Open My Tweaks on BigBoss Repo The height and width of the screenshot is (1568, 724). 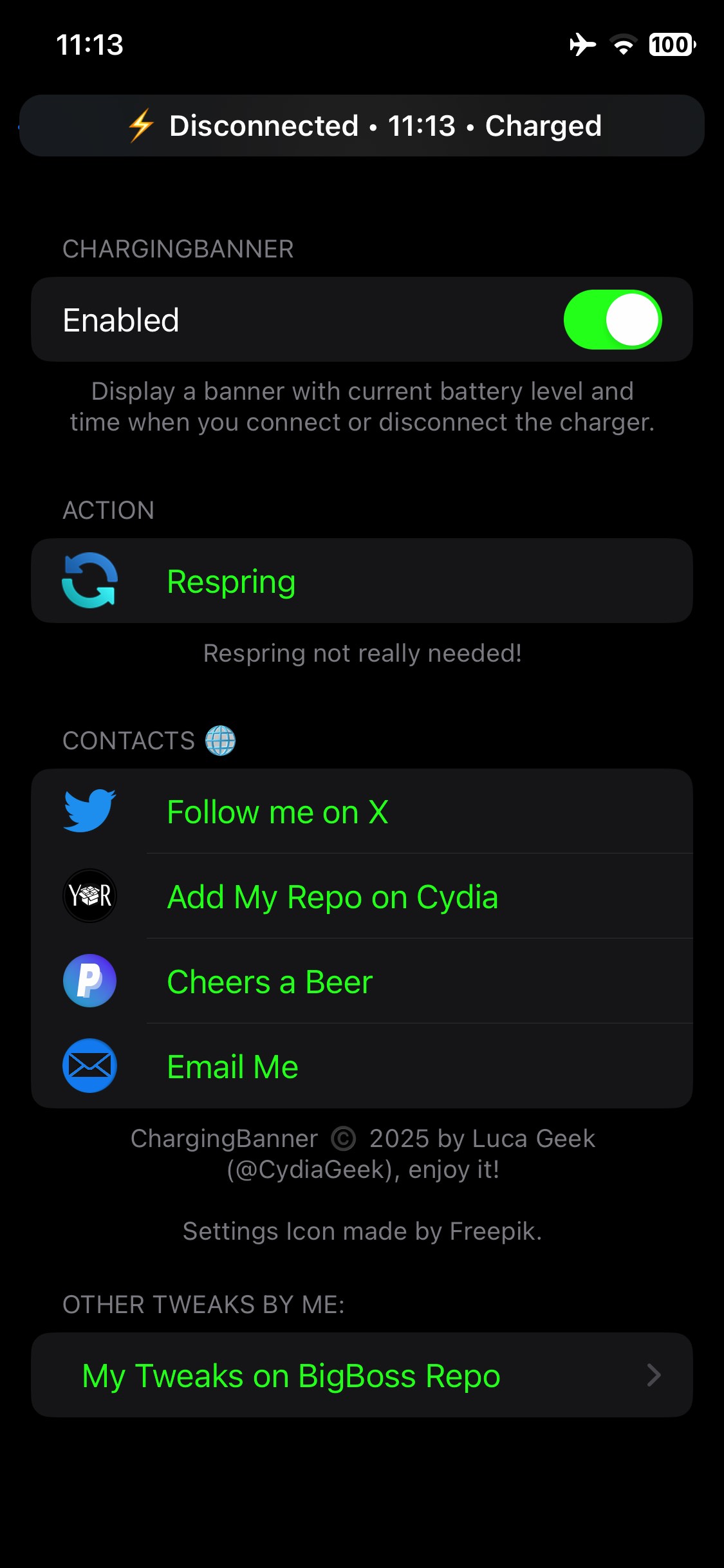click(362, 1376)
